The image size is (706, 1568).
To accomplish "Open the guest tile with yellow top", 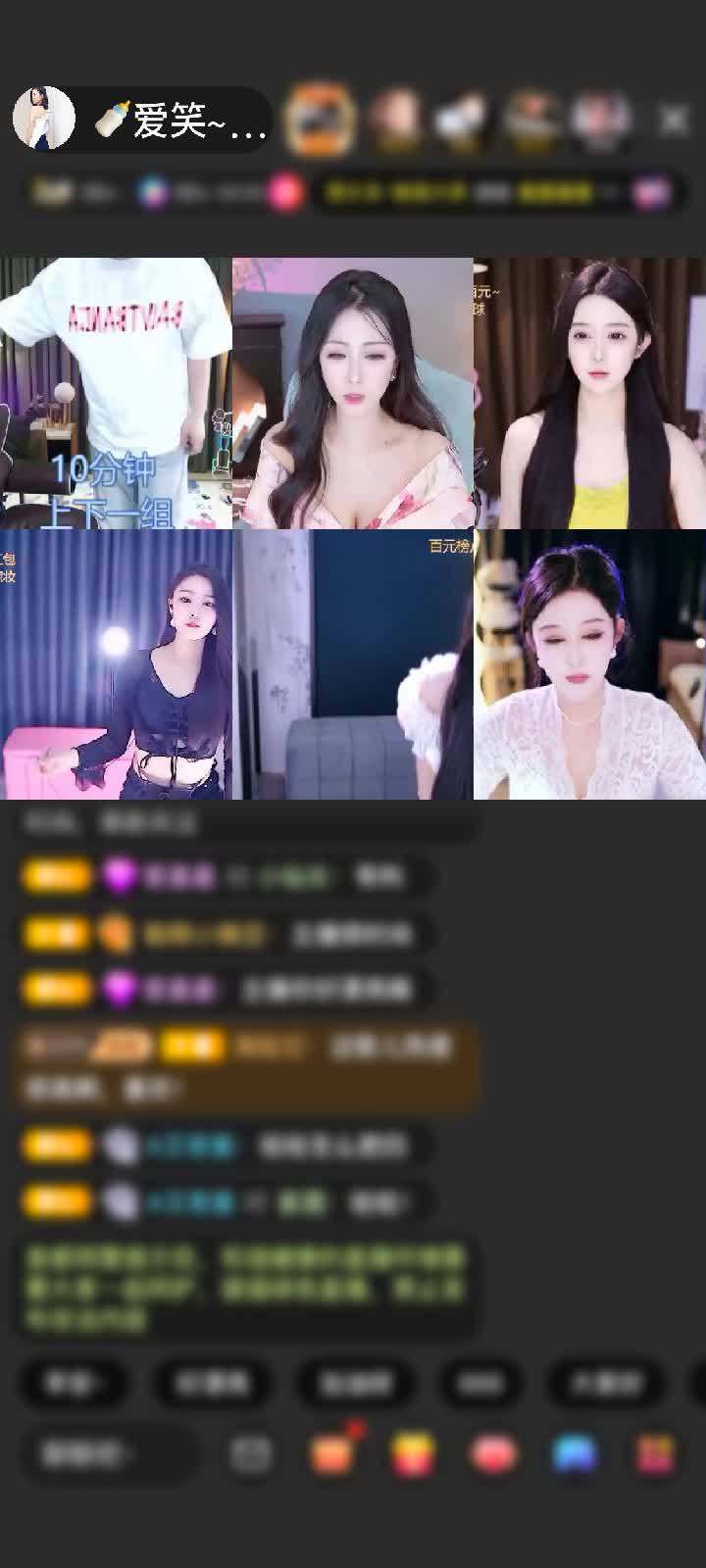I will coord(589,393).
